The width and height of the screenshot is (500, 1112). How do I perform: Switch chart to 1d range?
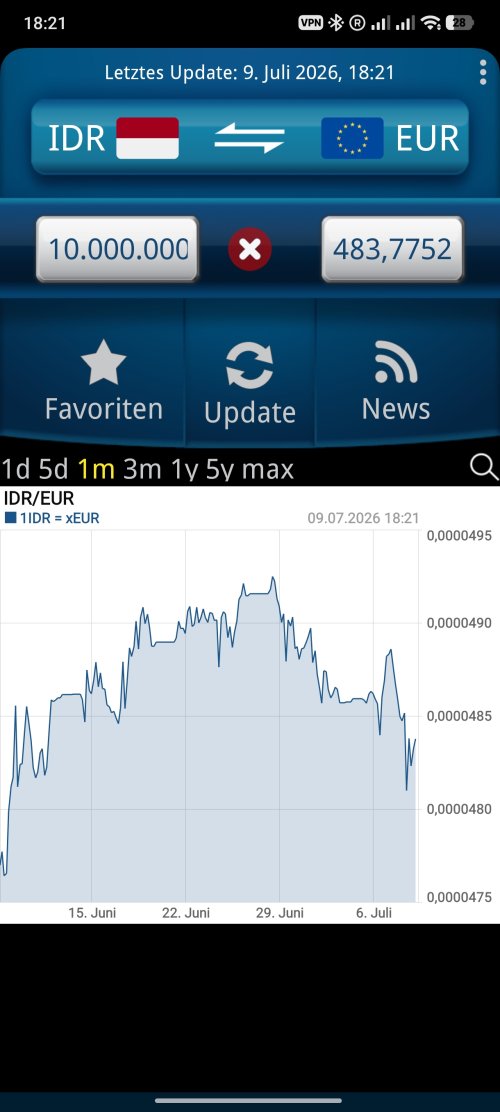tap(16, 469)
